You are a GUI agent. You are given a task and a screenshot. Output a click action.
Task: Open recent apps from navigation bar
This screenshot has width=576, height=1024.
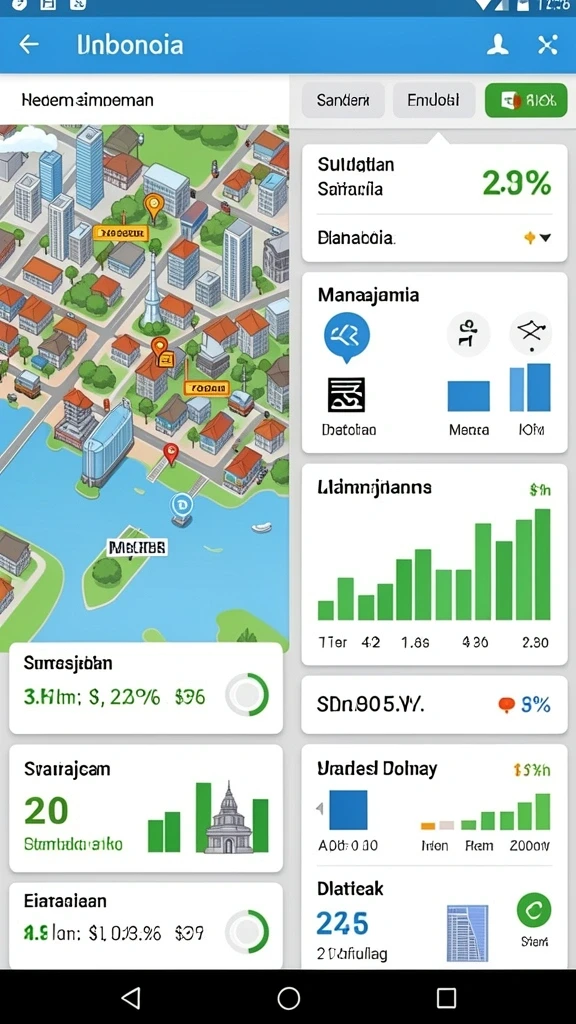coord(446,998)
